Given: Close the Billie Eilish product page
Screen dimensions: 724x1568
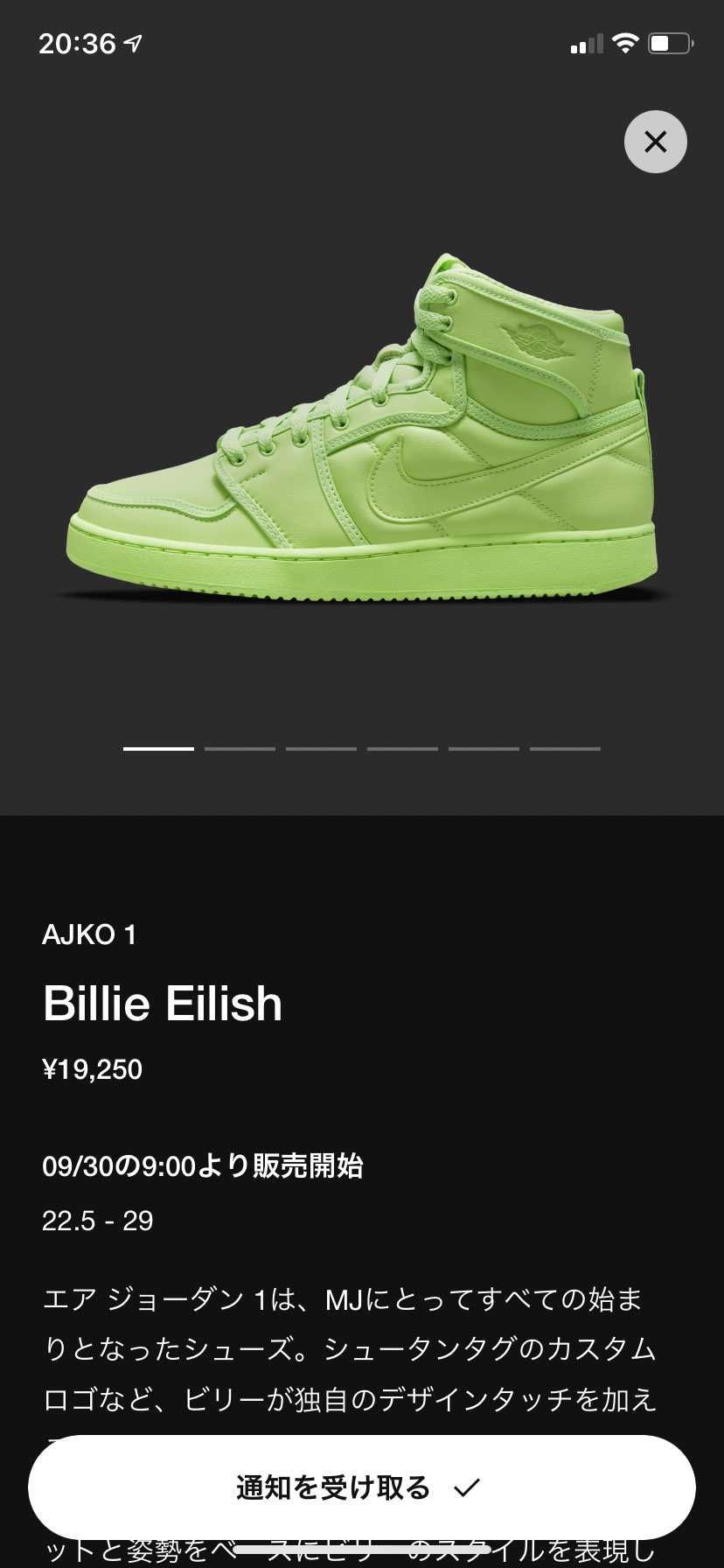Looking at the screenshot, I should (655, 142).
